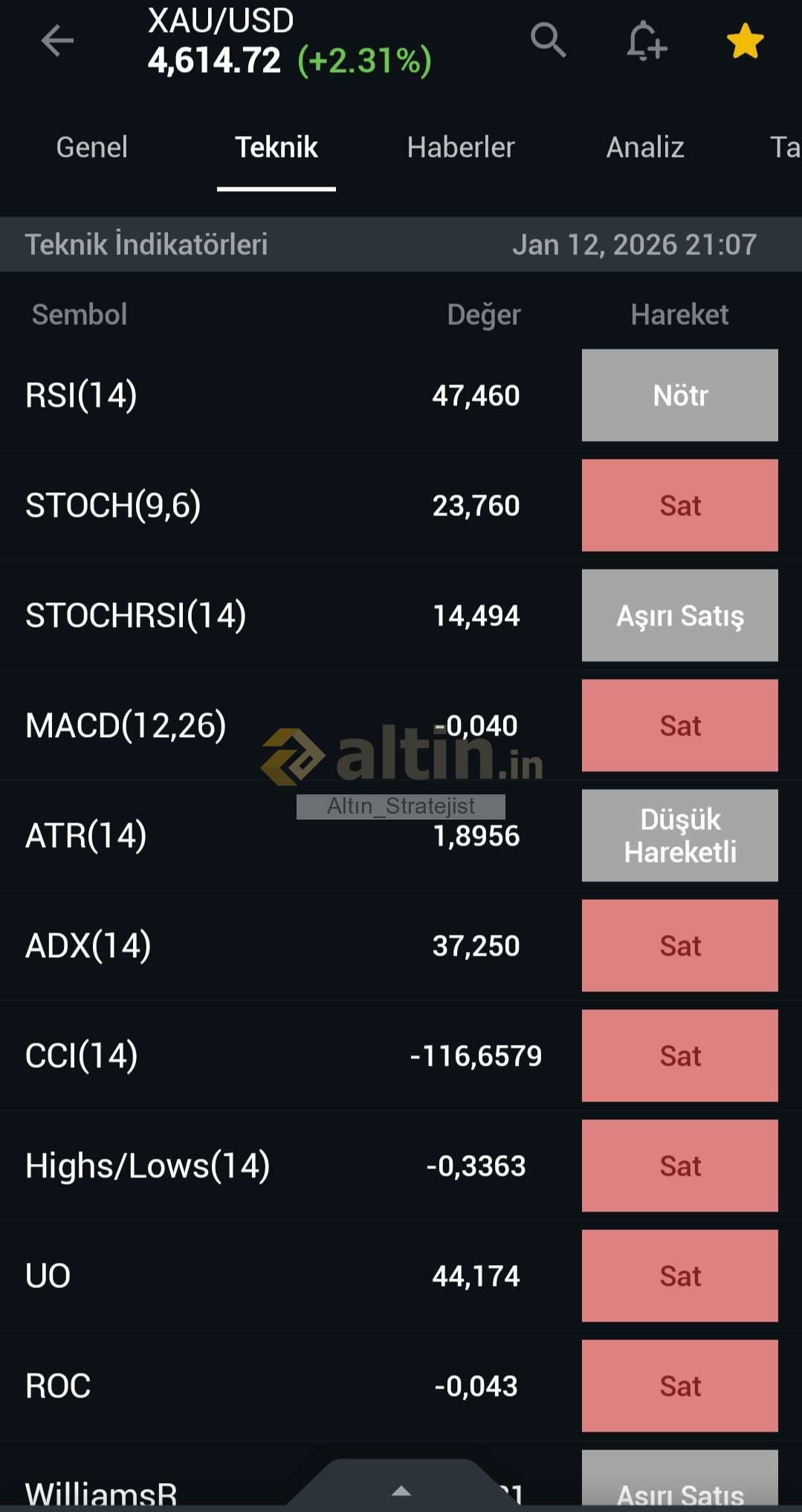
Task: Switch to the Analiz tab
Action: pyautogui.click(x=645, y=147)
